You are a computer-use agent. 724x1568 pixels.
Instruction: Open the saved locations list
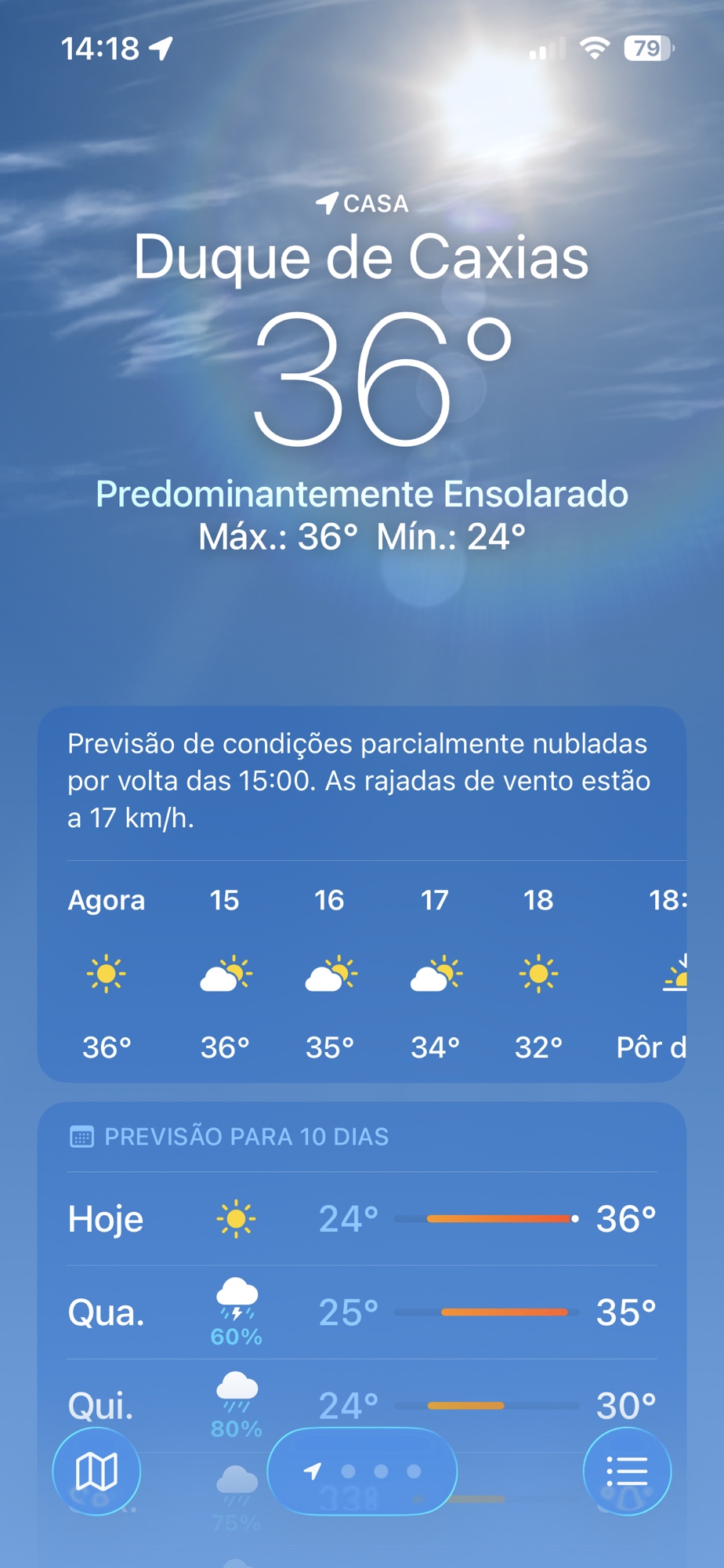click(627, 1472)
